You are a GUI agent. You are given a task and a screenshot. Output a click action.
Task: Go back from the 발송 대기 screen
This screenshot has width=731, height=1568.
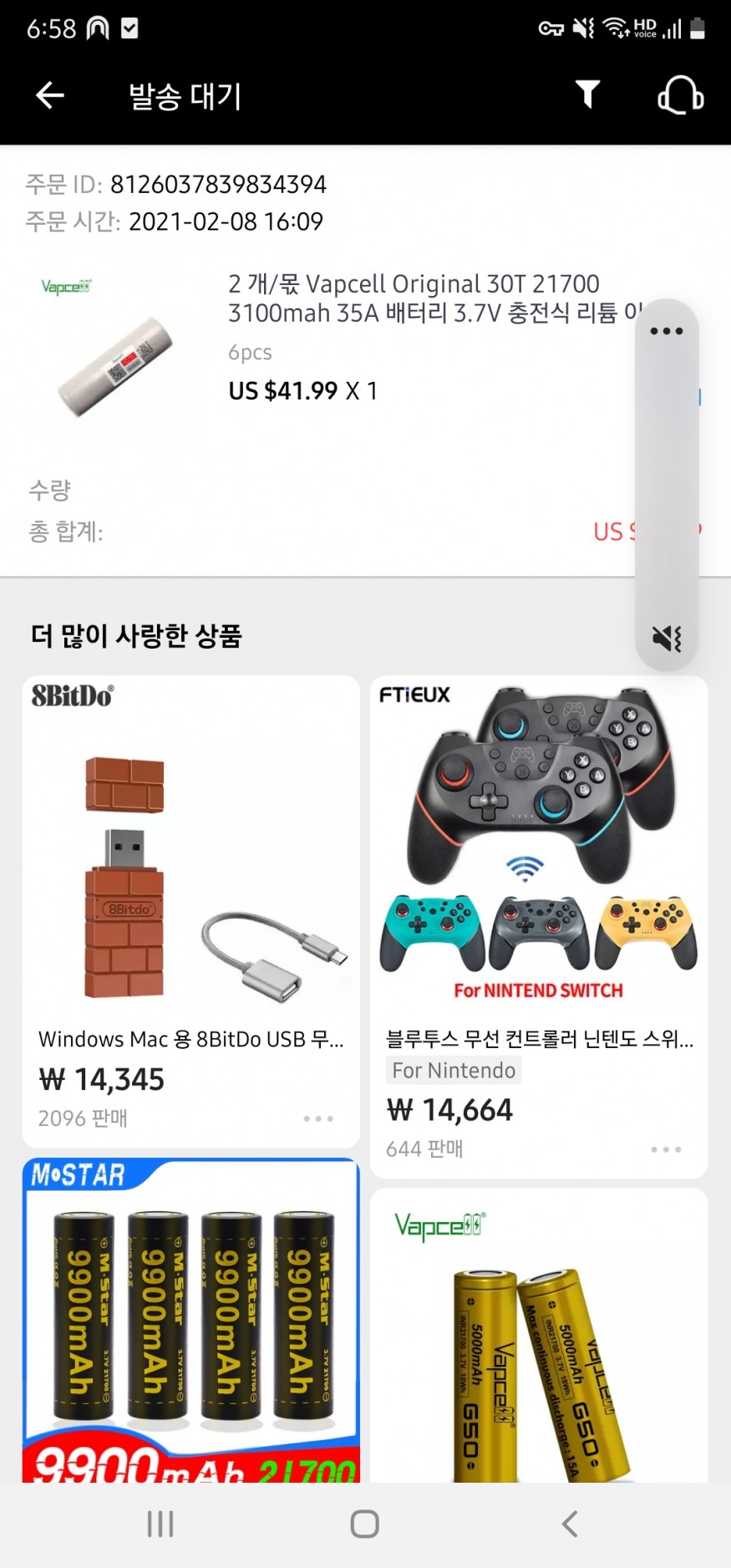point(50,95)
